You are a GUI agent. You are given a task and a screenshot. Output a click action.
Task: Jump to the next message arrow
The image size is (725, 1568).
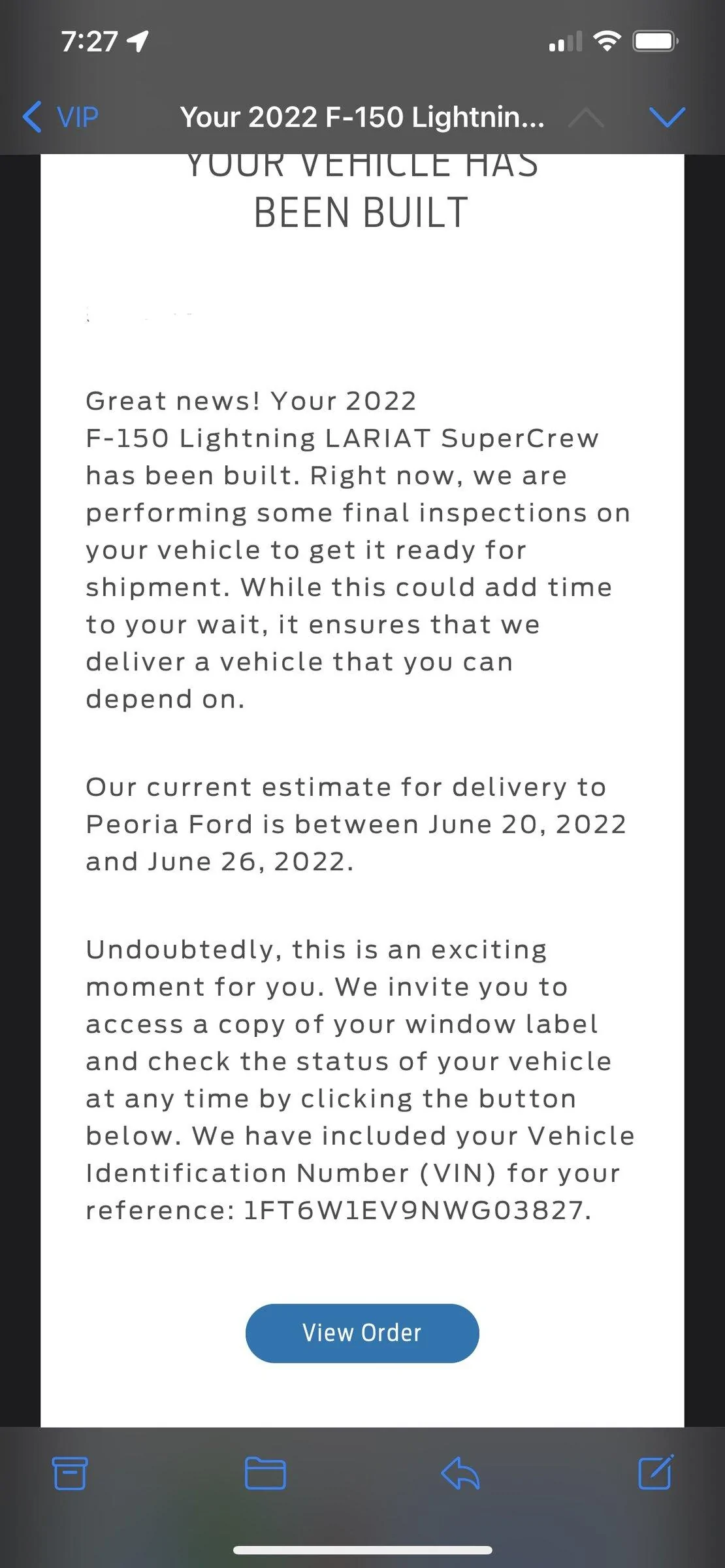pyautogui.click(x=667, y=118)
